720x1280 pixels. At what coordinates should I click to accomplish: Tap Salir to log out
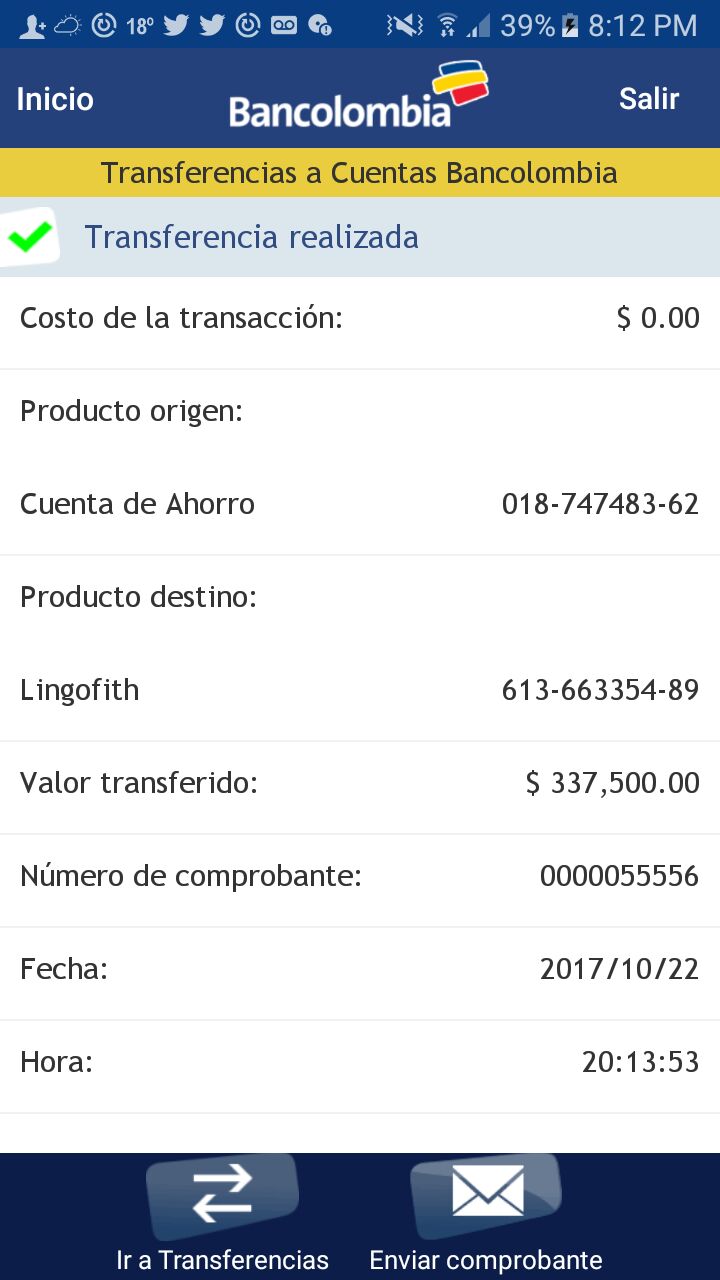[x=649, y=99]
